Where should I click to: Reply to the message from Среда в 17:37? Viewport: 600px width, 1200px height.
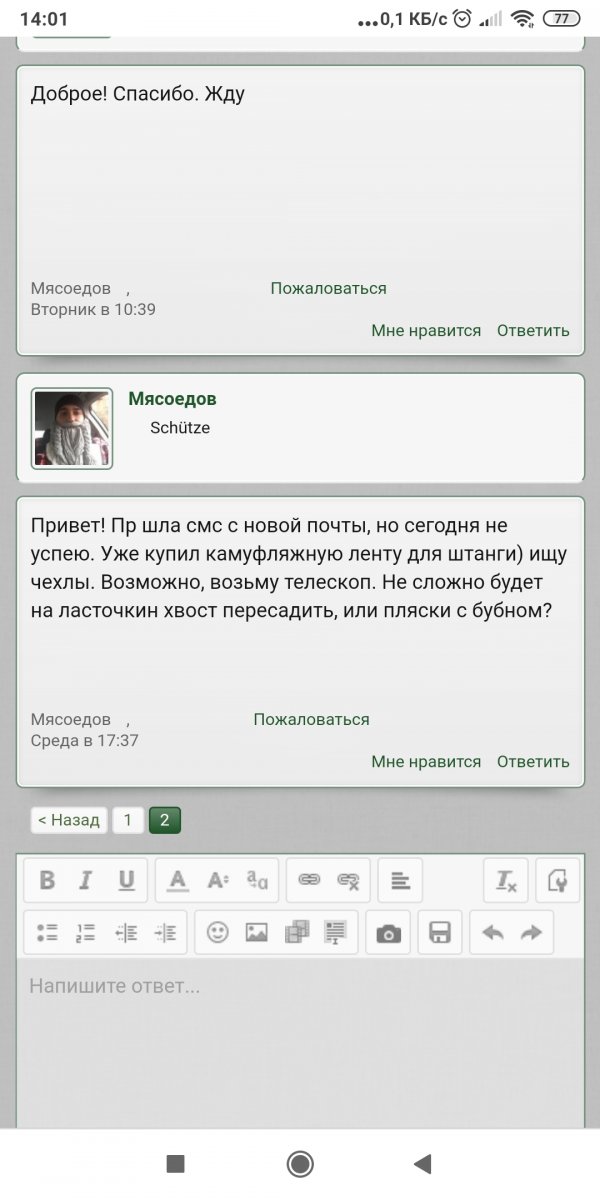[533, 761]
